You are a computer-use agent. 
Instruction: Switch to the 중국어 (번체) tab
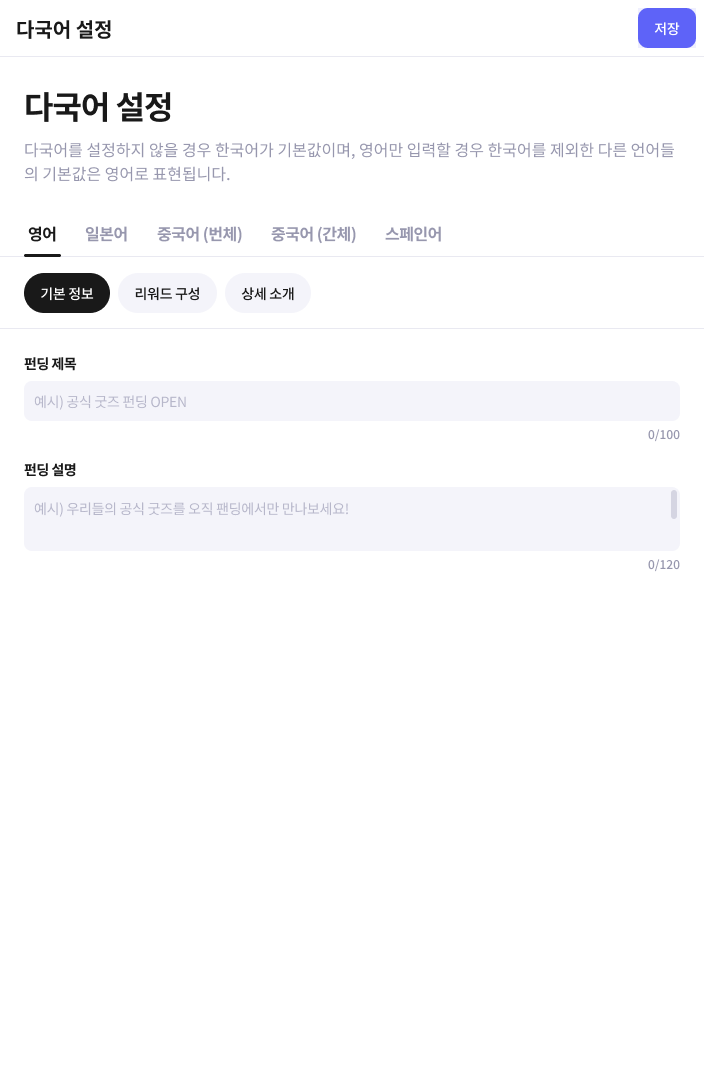click(199, 234)
